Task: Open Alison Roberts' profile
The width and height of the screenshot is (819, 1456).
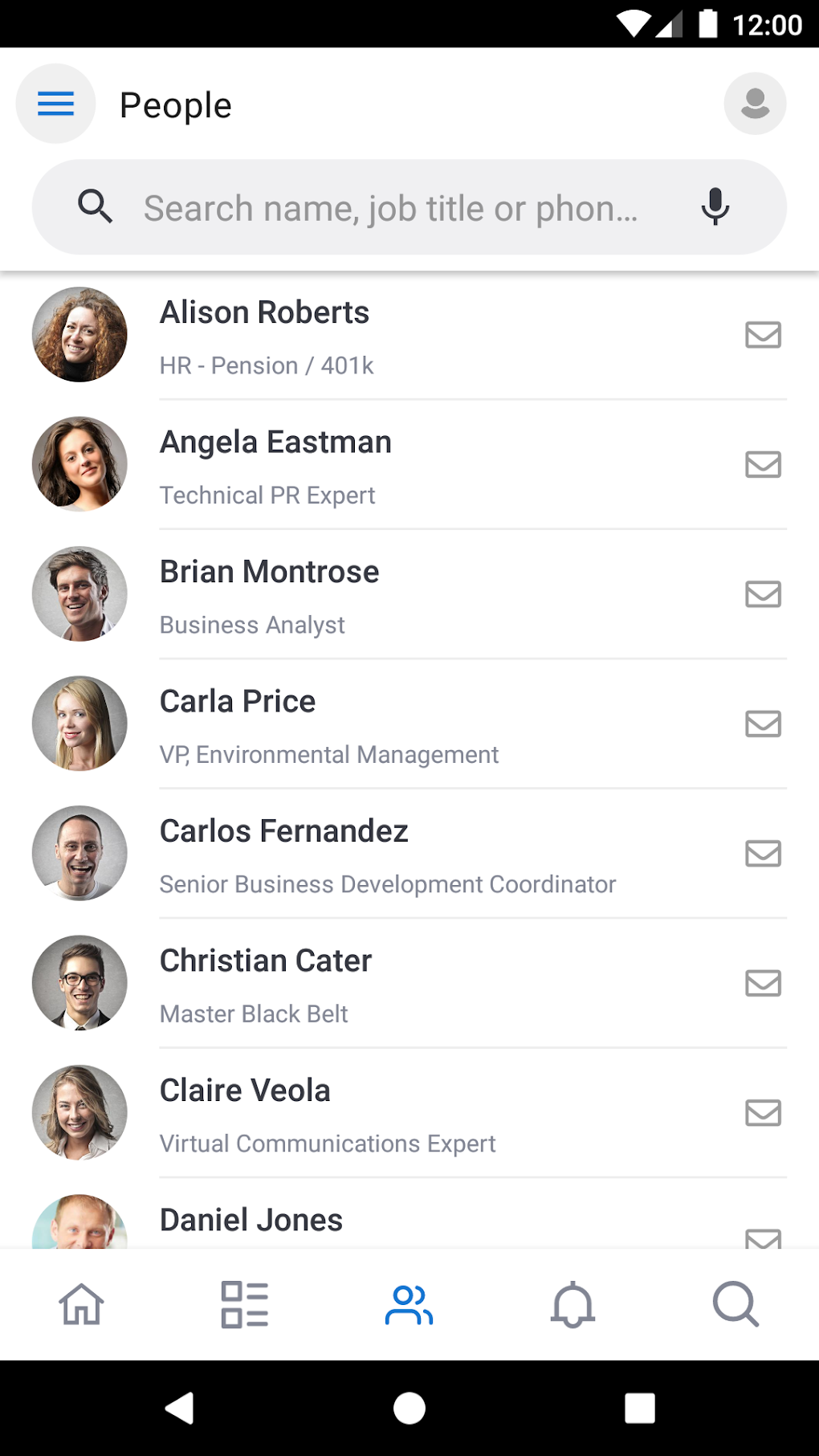Action: (x=409, y=335)
